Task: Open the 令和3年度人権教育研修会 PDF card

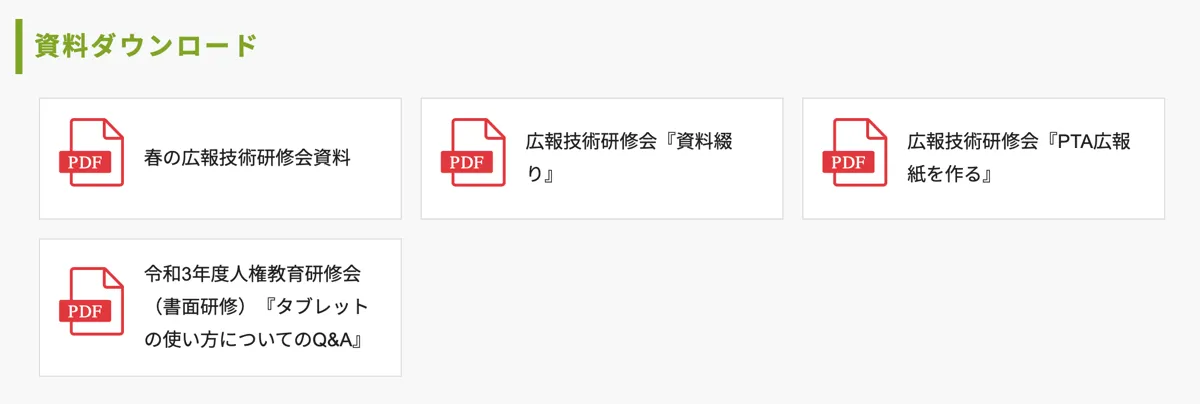Action: 220,307
